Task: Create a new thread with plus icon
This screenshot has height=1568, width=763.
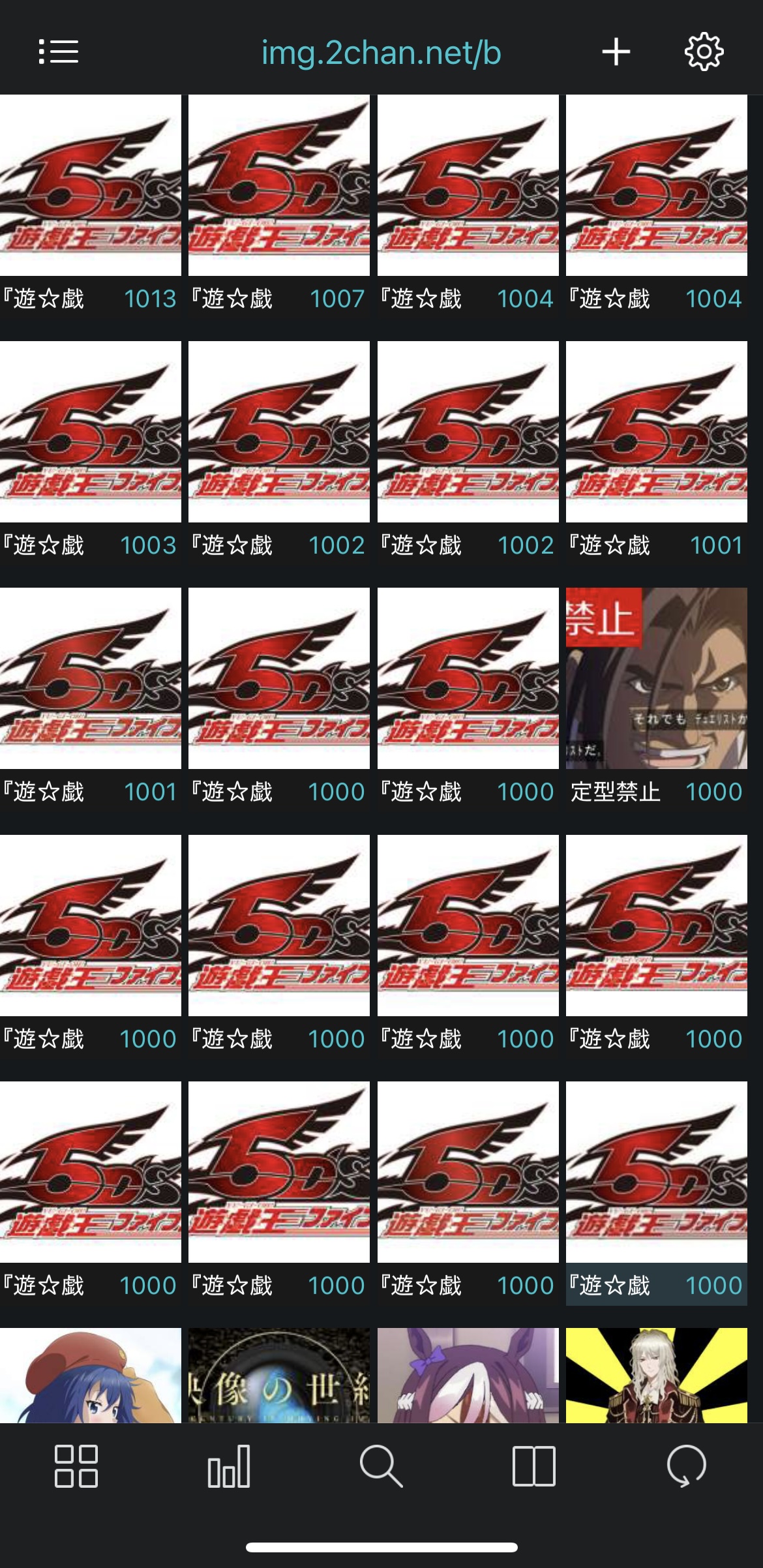Action: [x=616, y=52]
